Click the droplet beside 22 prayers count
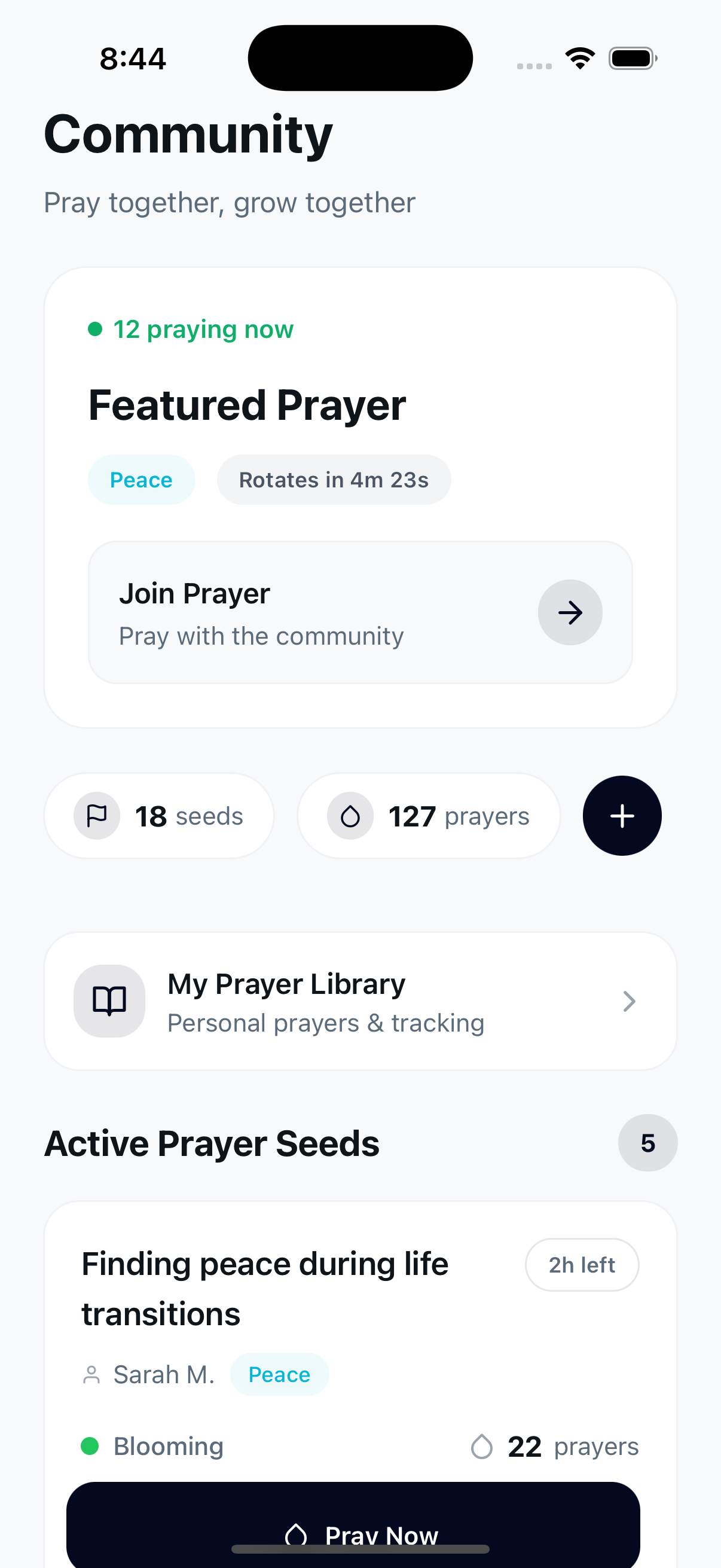Screen dimensions: 721x1568 pyautogui.click(x=481, y=1446)
